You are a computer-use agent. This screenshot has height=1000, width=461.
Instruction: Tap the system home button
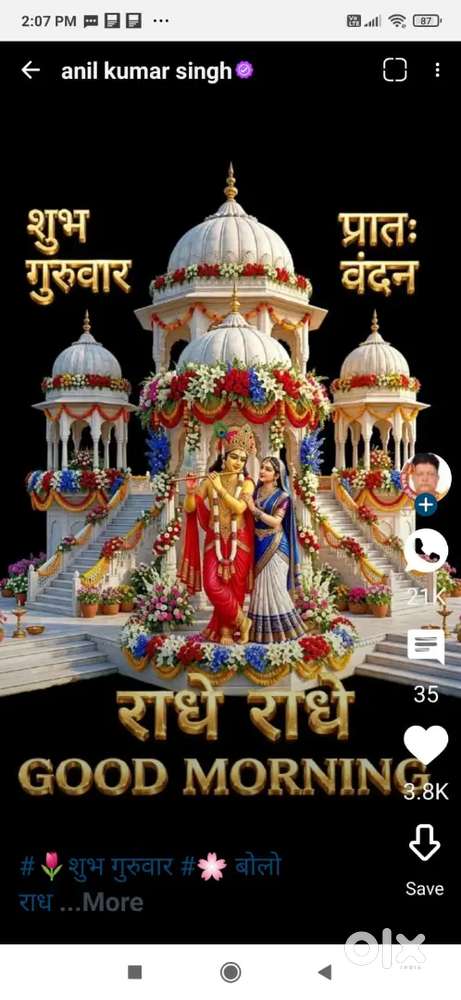[230, 972]
